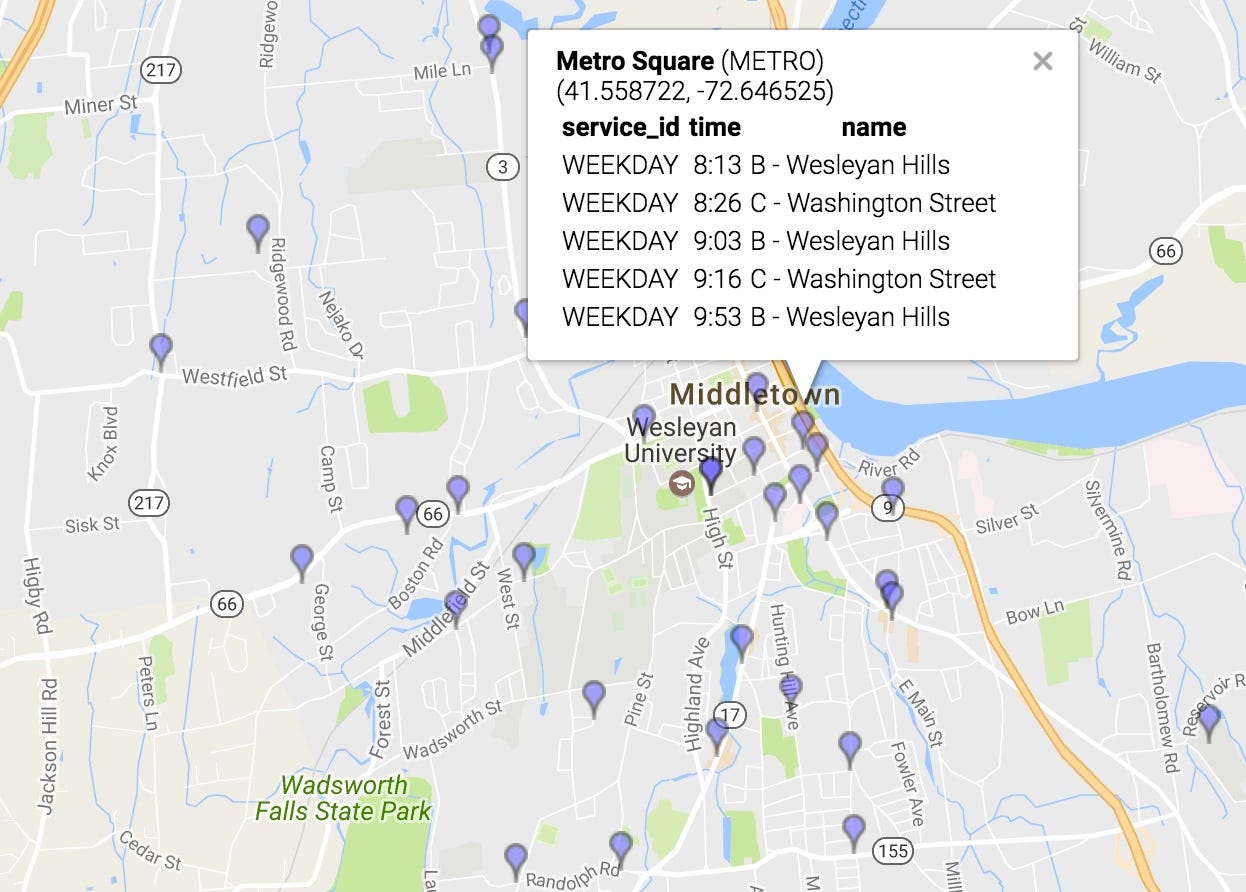The width and height of the screenshot is (1246, 892).
Task: Select the stop marker beside Pine St
Action: [x=594, y=695]
